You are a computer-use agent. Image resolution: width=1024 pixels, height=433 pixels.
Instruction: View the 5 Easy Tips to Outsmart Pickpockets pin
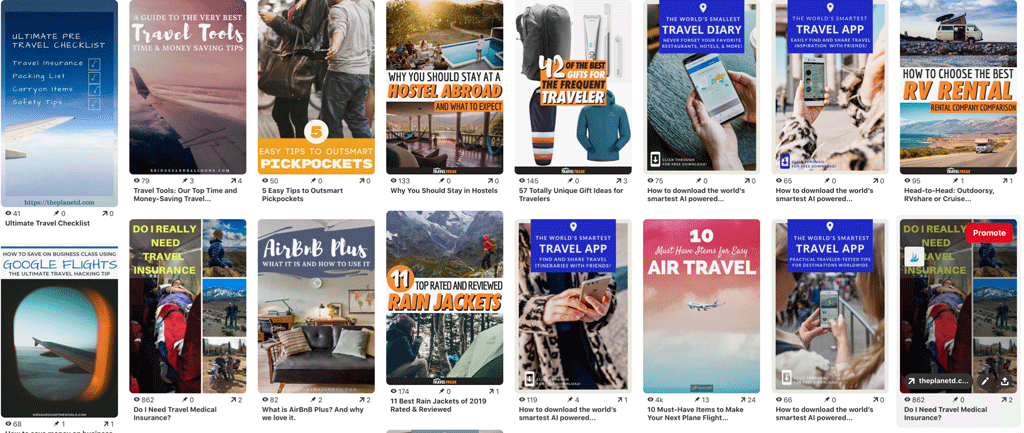pos(316,88)
